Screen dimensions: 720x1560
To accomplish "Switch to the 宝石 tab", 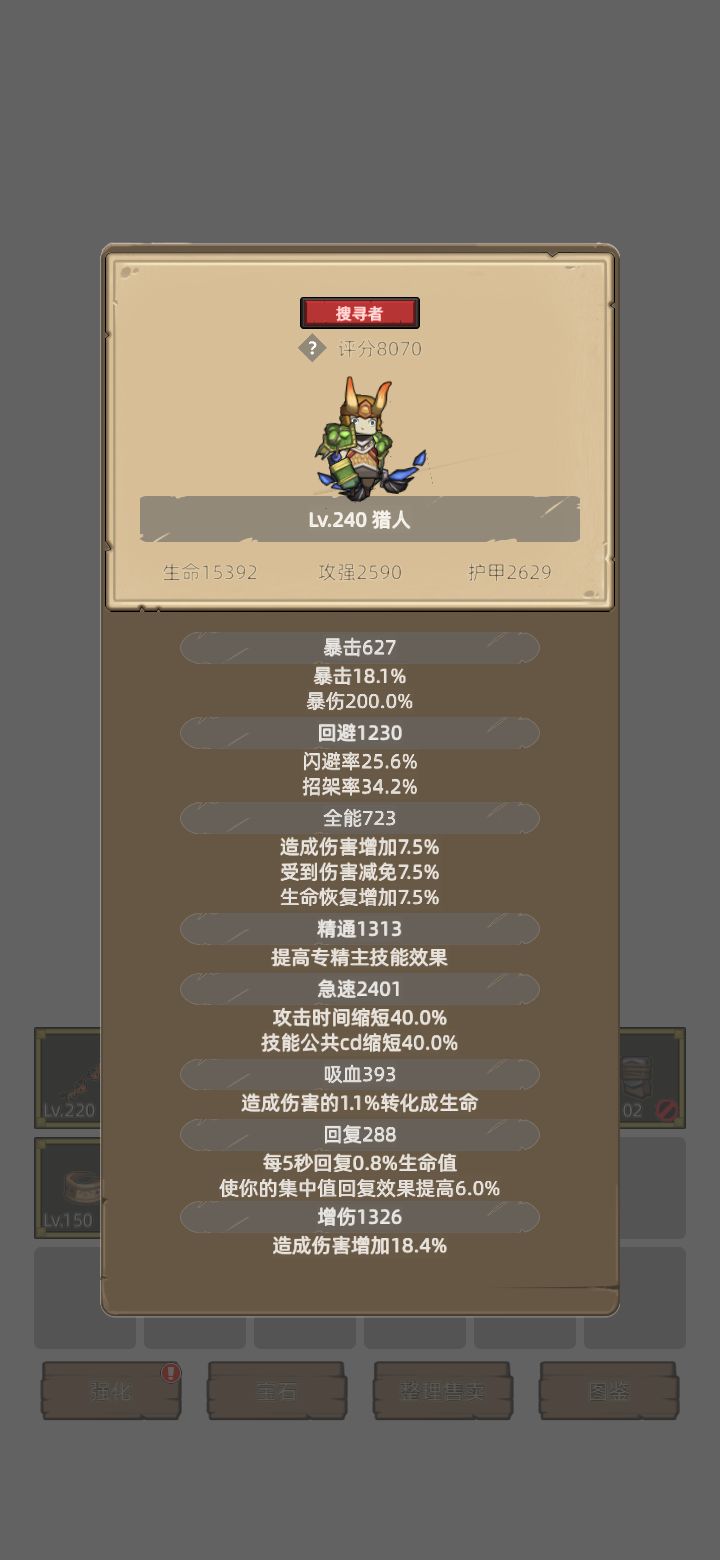I will tap(275, 1391).
